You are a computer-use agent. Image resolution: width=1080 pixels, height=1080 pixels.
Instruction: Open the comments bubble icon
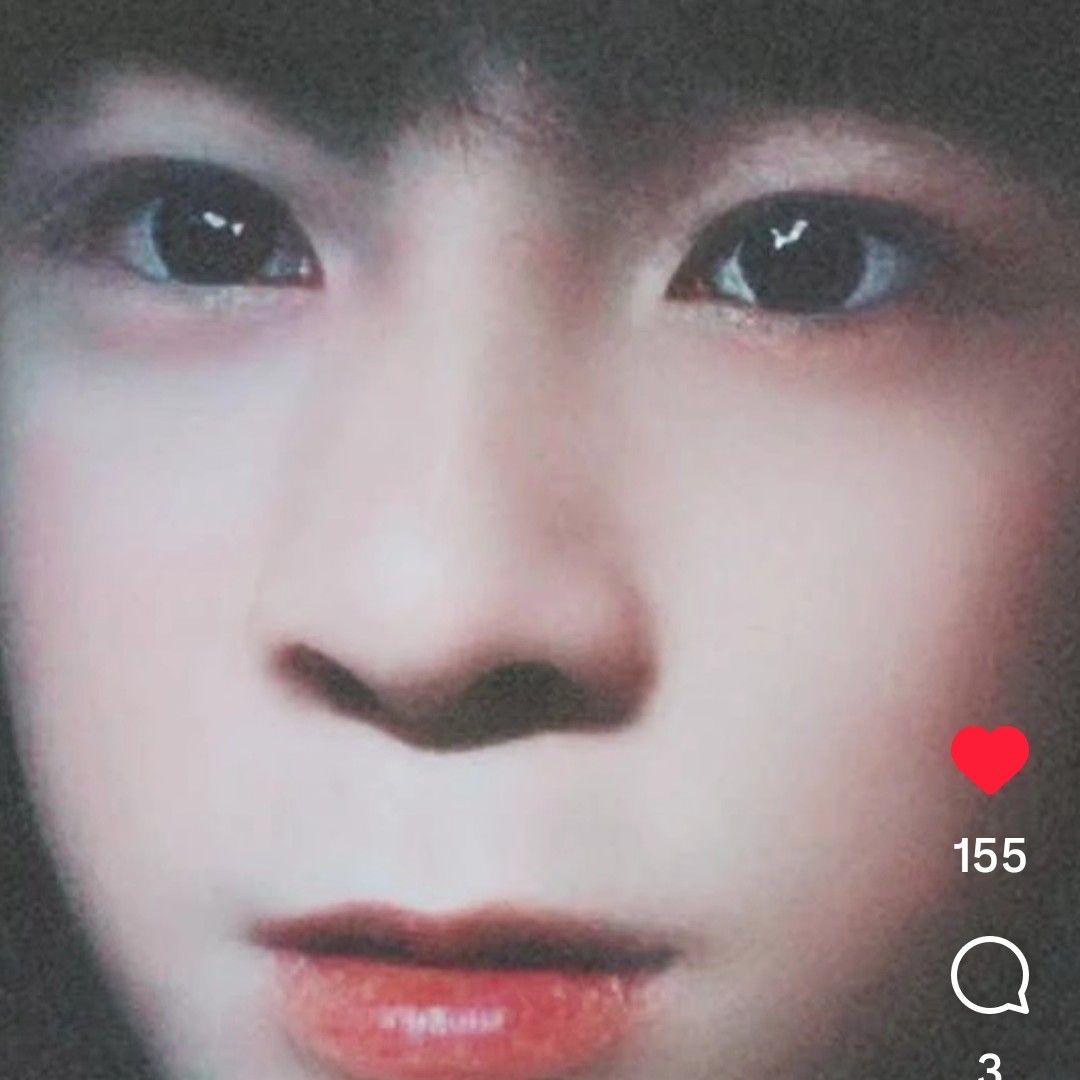(989, 975)
